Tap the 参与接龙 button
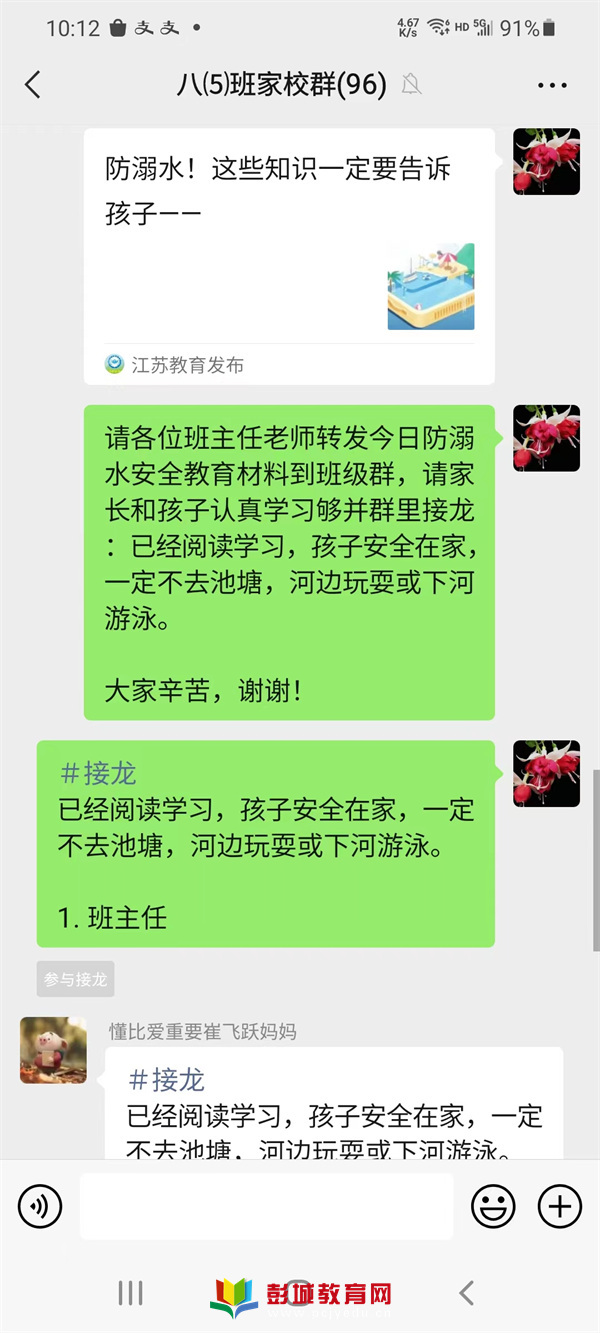 click(76, 979)
